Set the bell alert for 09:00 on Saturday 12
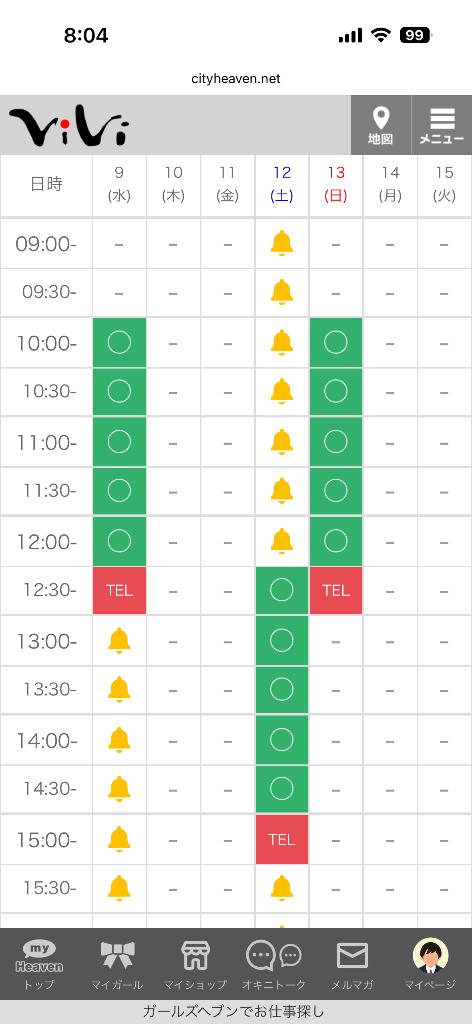The height and width of the screenshot is (1024, 472). (x=281, y=243)
